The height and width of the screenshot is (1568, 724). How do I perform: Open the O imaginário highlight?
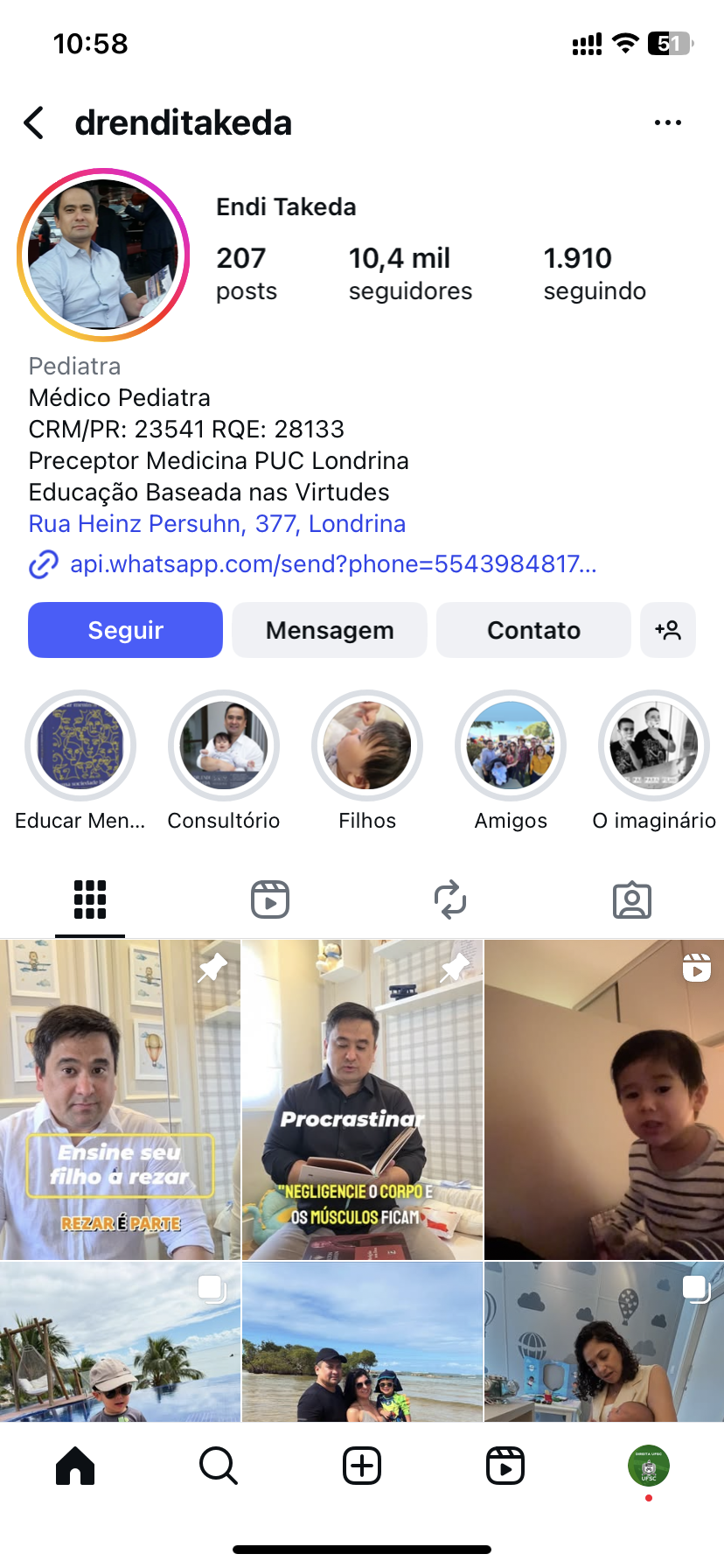pos(654,745)
